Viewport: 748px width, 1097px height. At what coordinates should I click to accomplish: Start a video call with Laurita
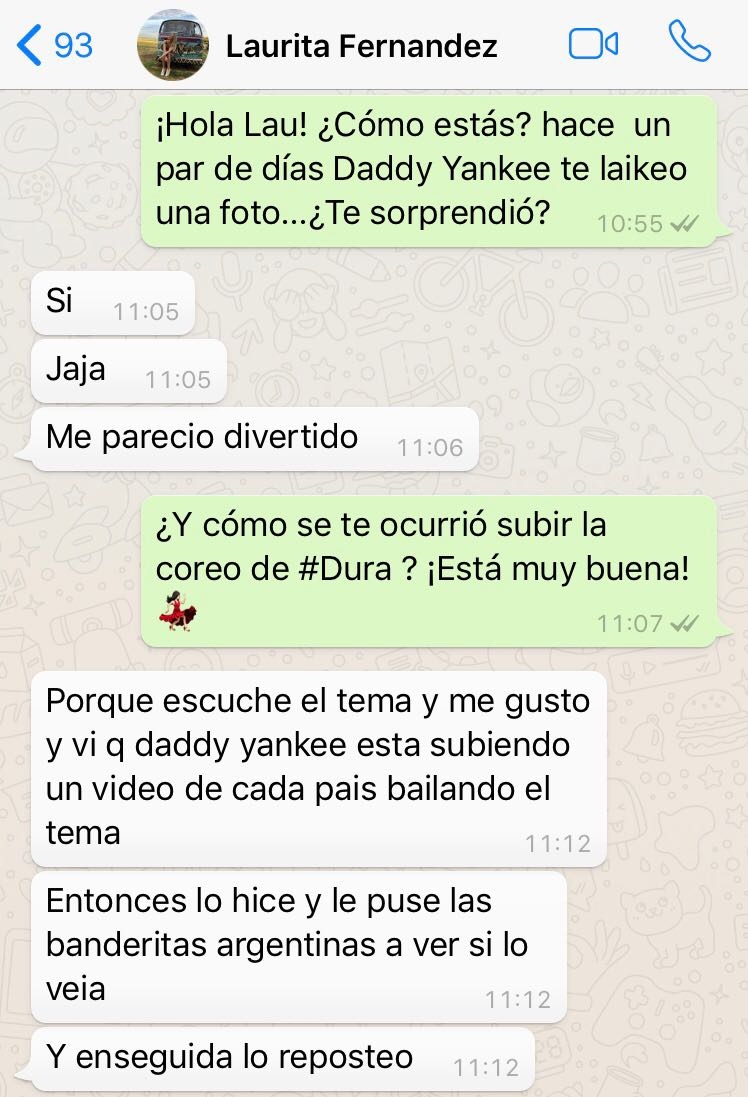593,45
